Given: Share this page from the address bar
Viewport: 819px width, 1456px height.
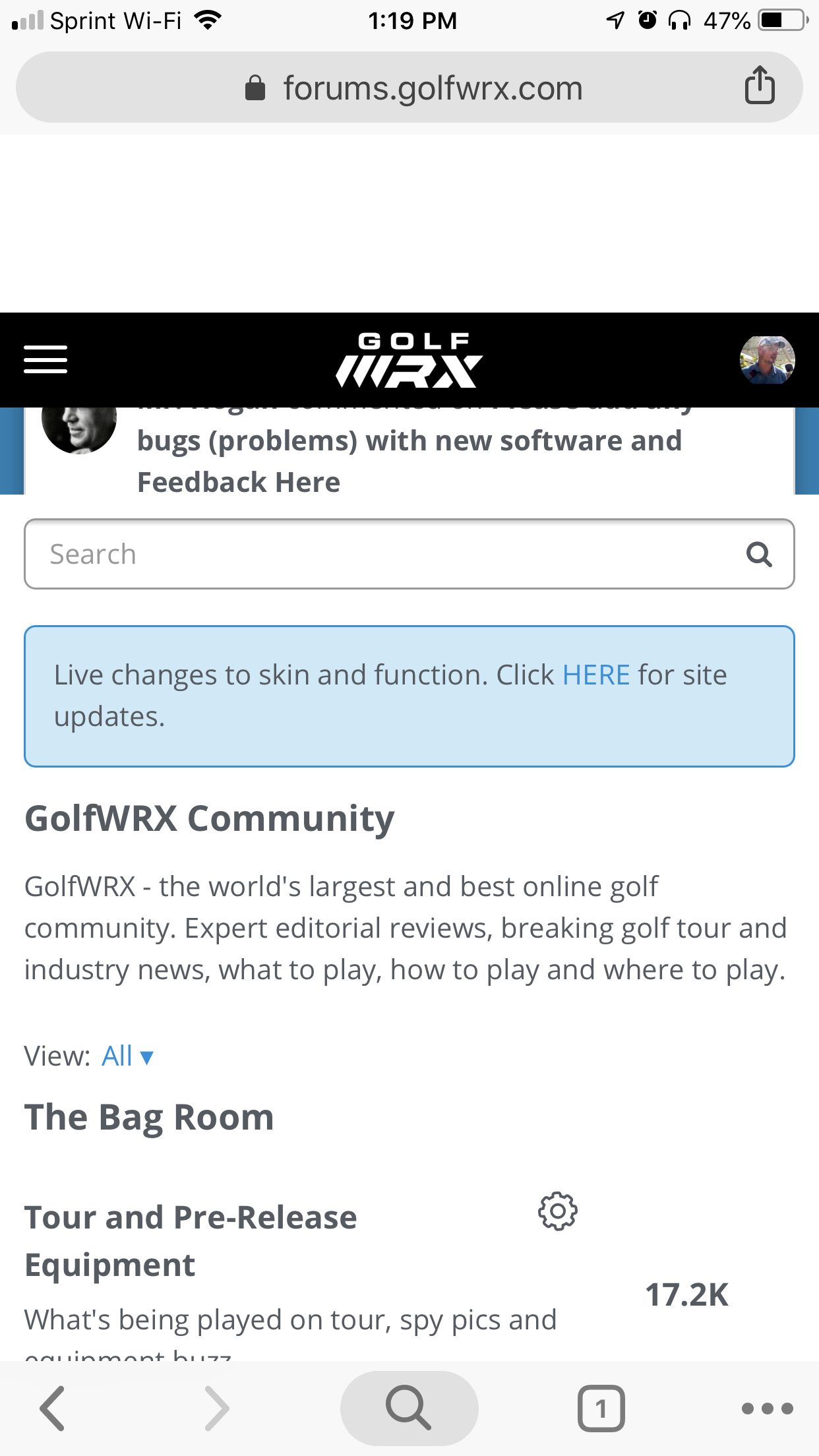Looking at the screenshot, I should (x=760, y=86).
